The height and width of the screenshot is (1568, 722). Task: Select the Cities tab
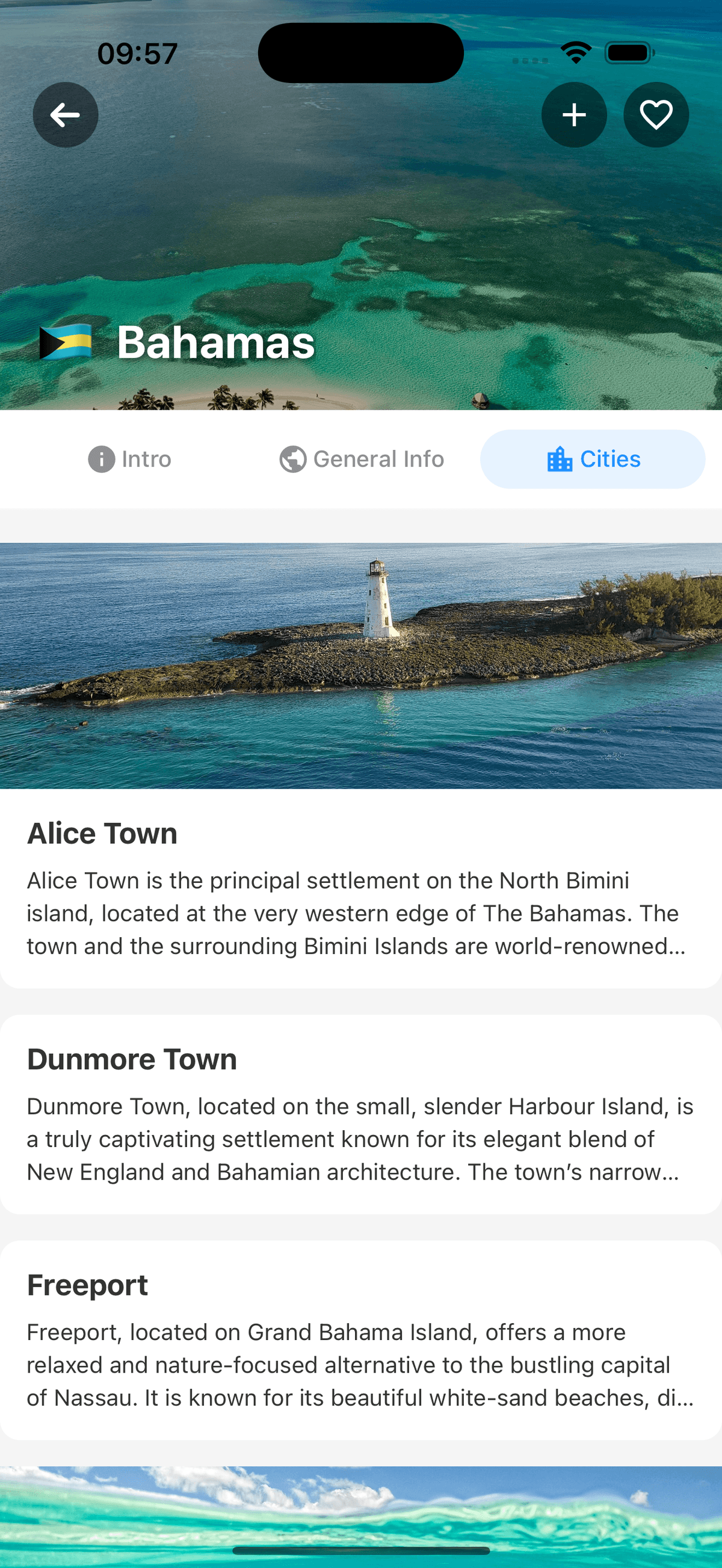(593, 459)
